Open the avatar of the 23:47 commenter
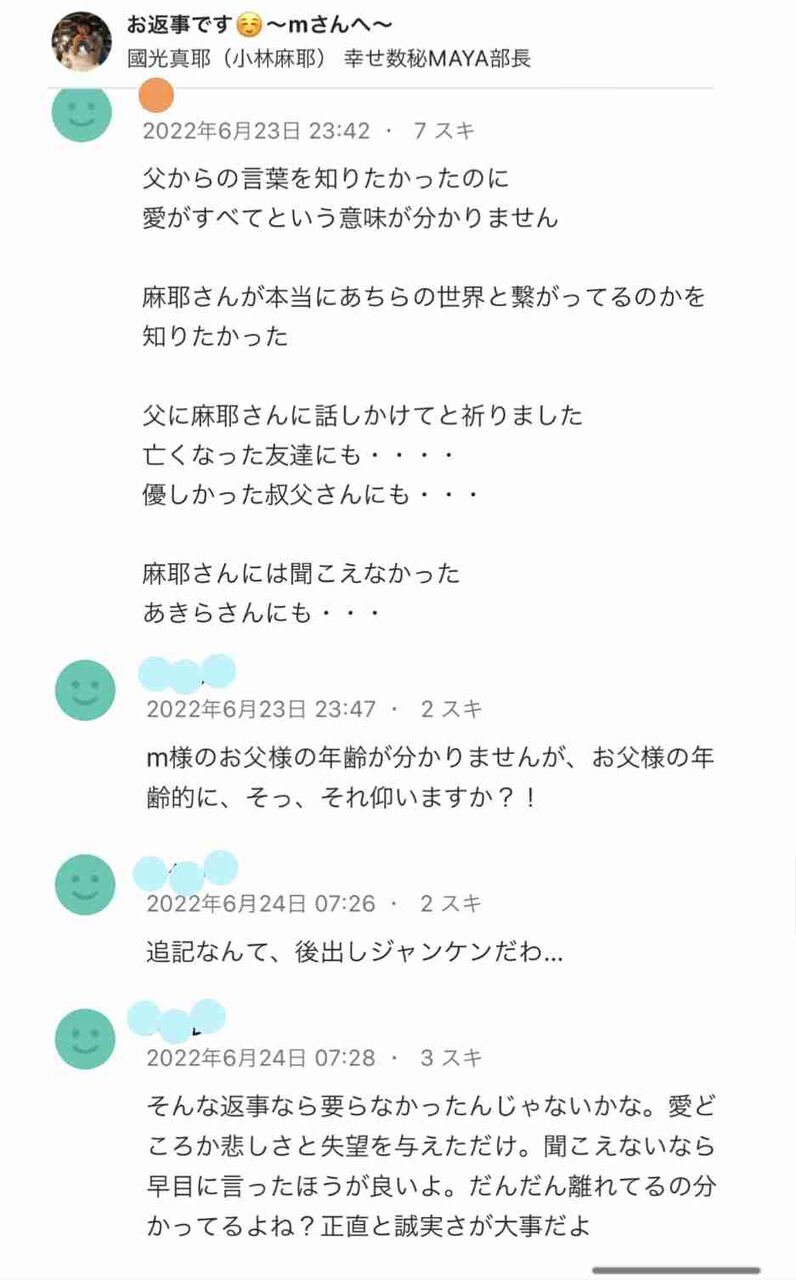Viewport: 796px width, 1280px height. click(85, 690)
